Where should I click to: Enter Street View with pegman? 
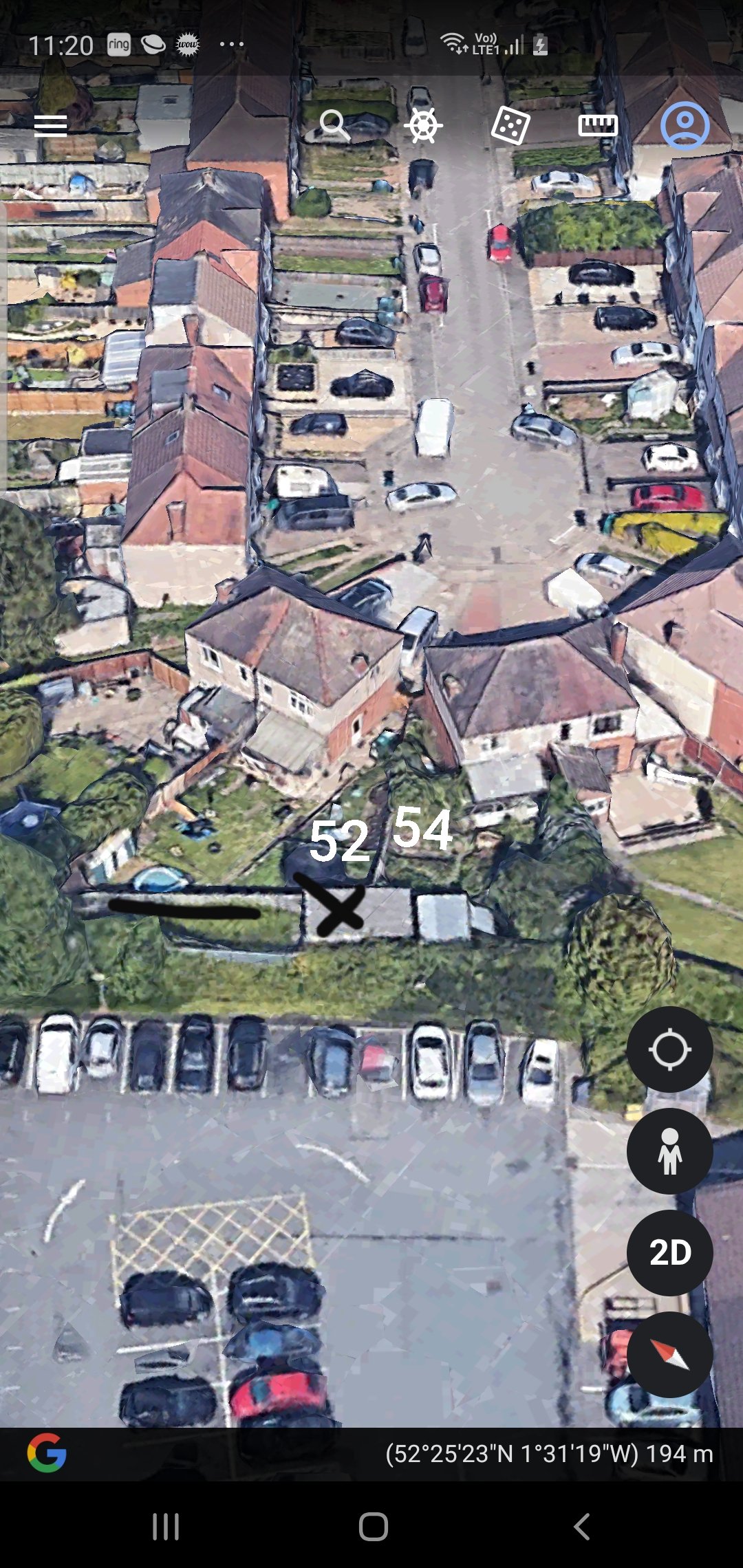tap(669, 1151)
